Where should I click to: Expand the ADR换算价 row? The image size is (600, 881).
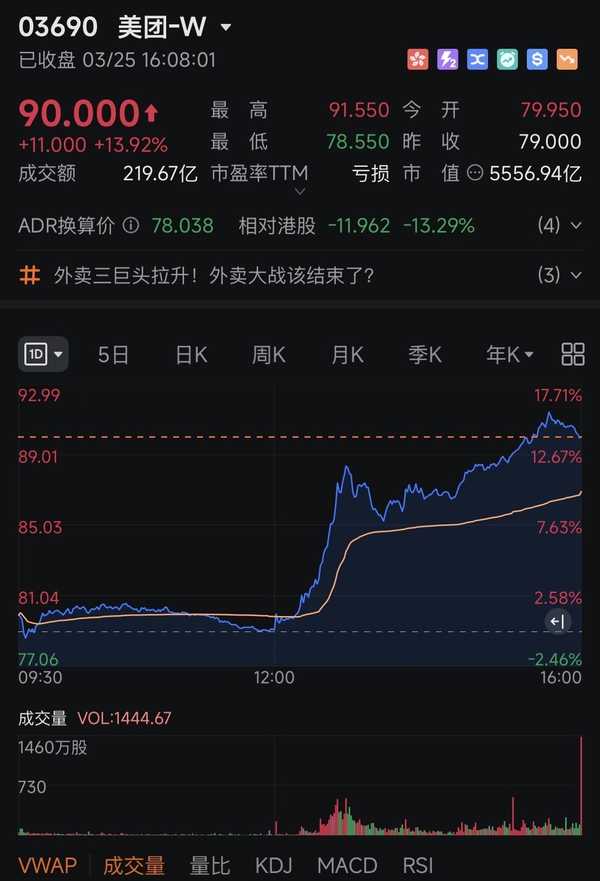[574, 225]
